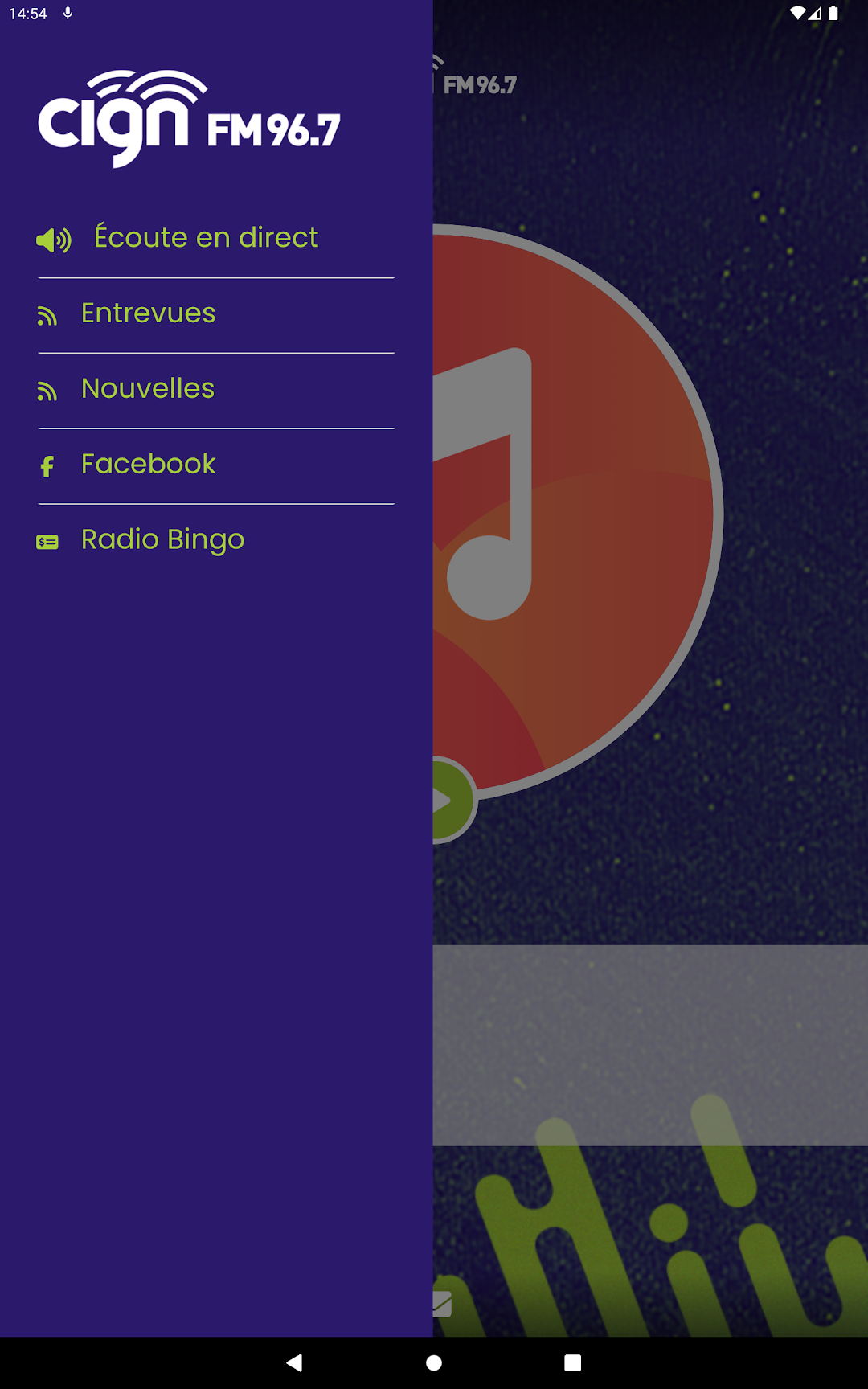This screenshot has height=1389, width=868.
Task: Open the Entrevues feed
Action: tap(216, 314)
